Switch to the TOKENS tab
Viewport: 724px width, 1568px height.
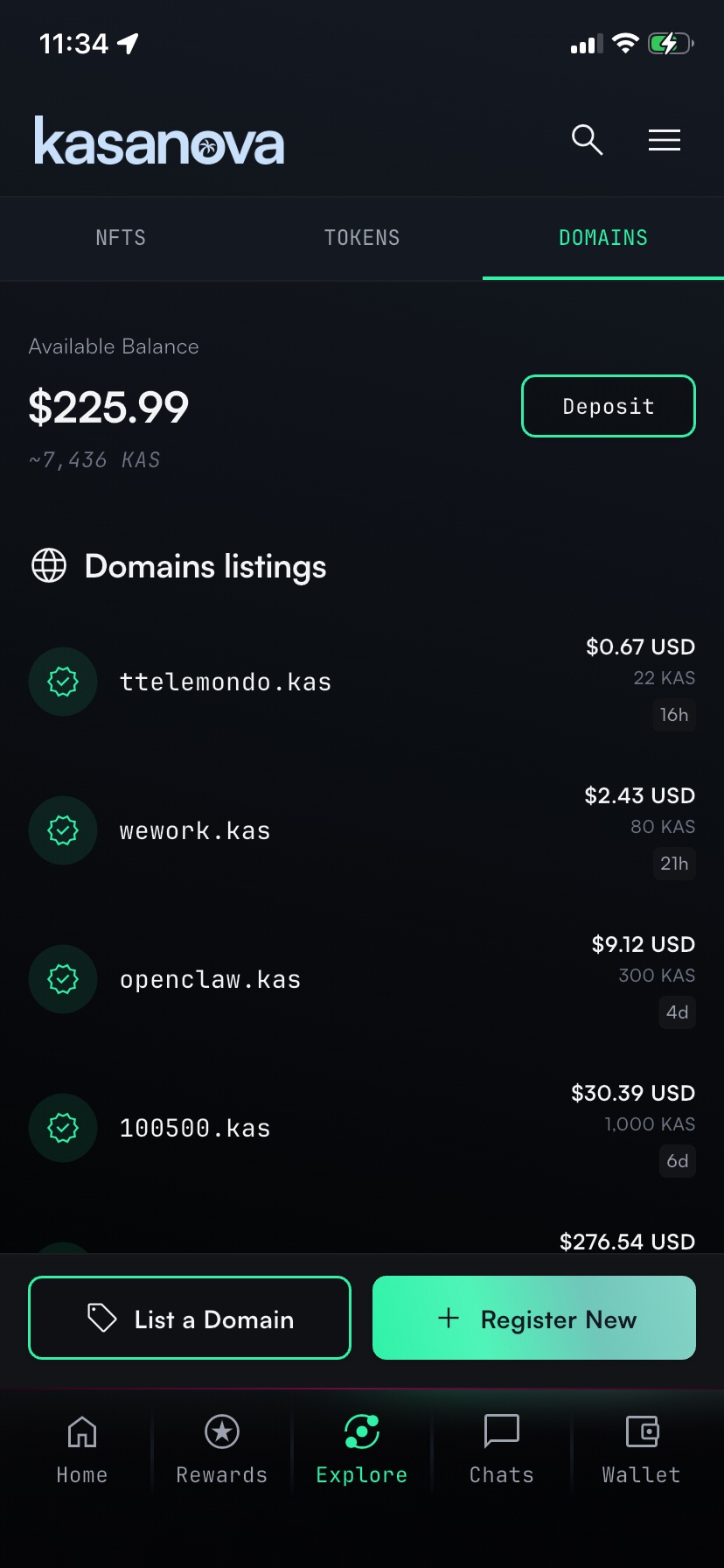362,237
